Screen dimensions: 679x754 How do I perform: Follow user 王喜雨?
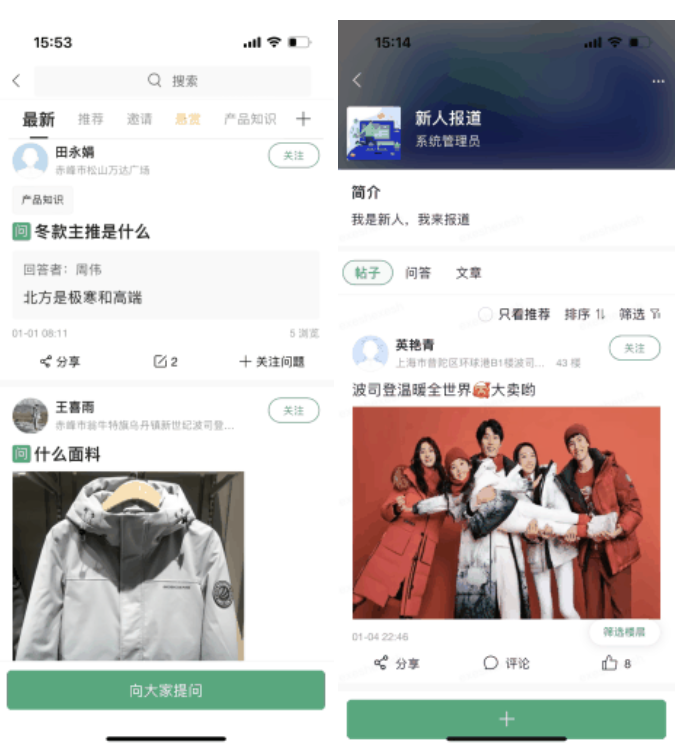[293, 411]
